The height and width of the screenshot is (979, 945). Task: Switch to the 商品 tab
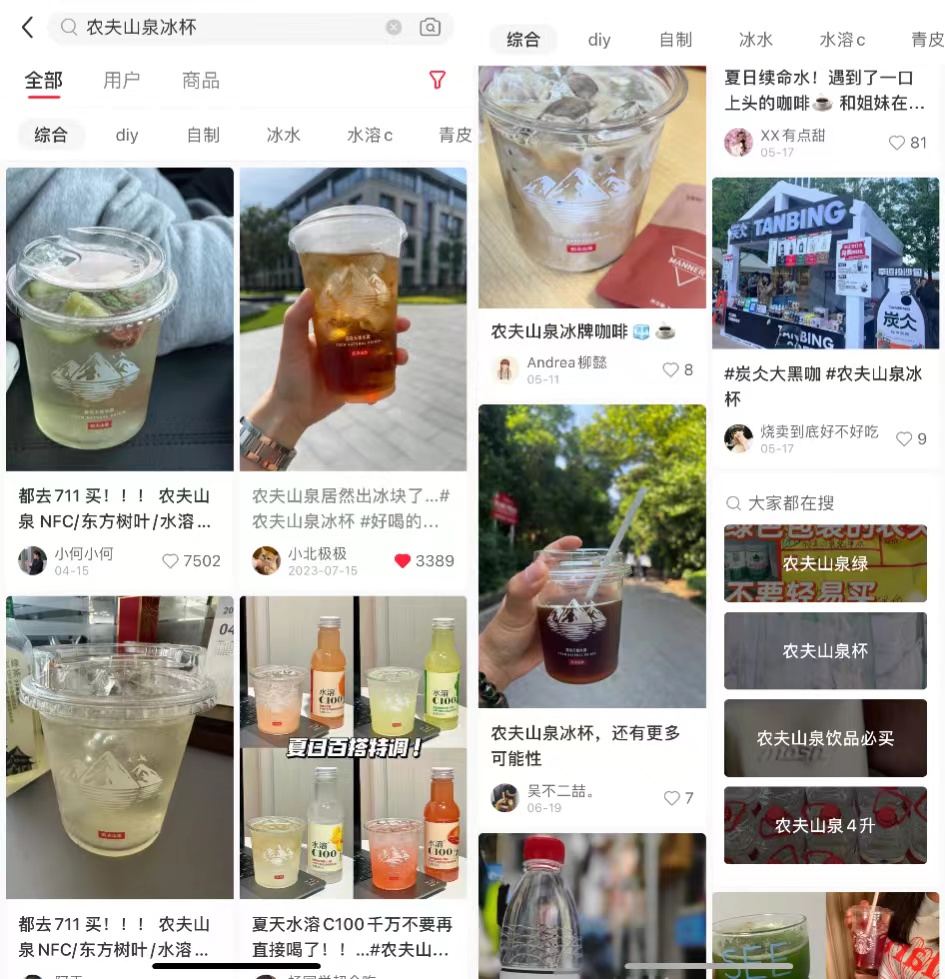pyautogui.click(x=200, y=81)
